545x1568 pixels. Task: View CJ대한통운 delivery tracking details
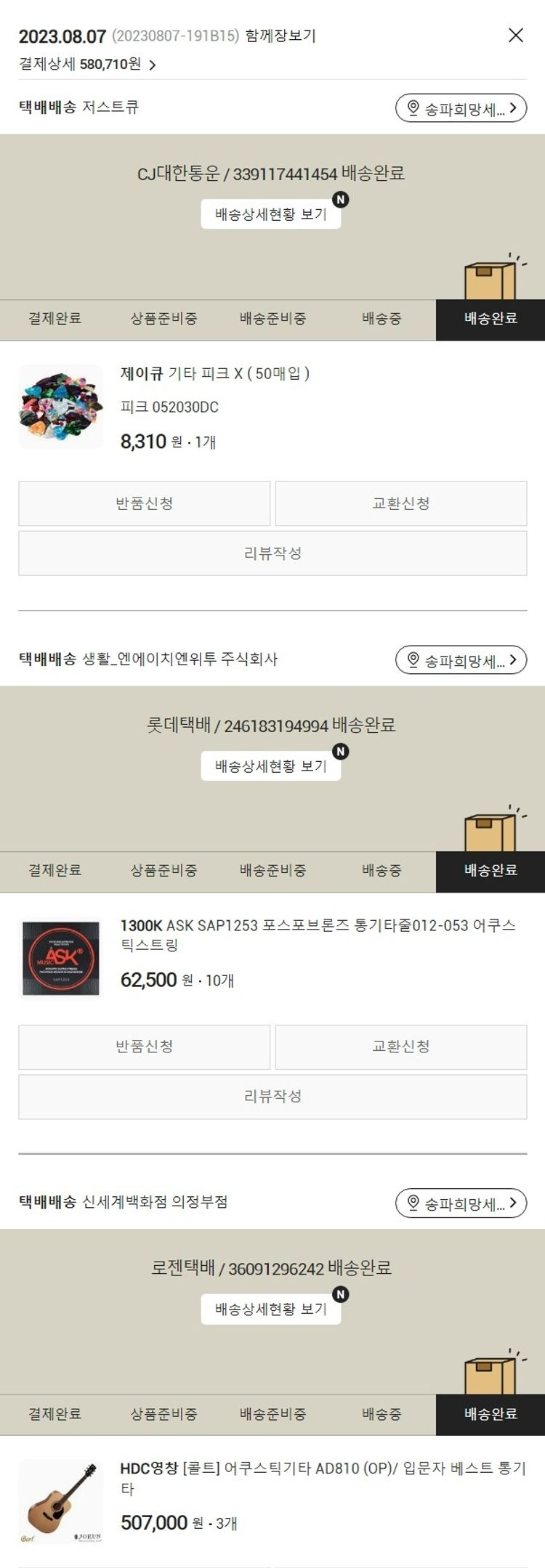(x=270, y=214)
